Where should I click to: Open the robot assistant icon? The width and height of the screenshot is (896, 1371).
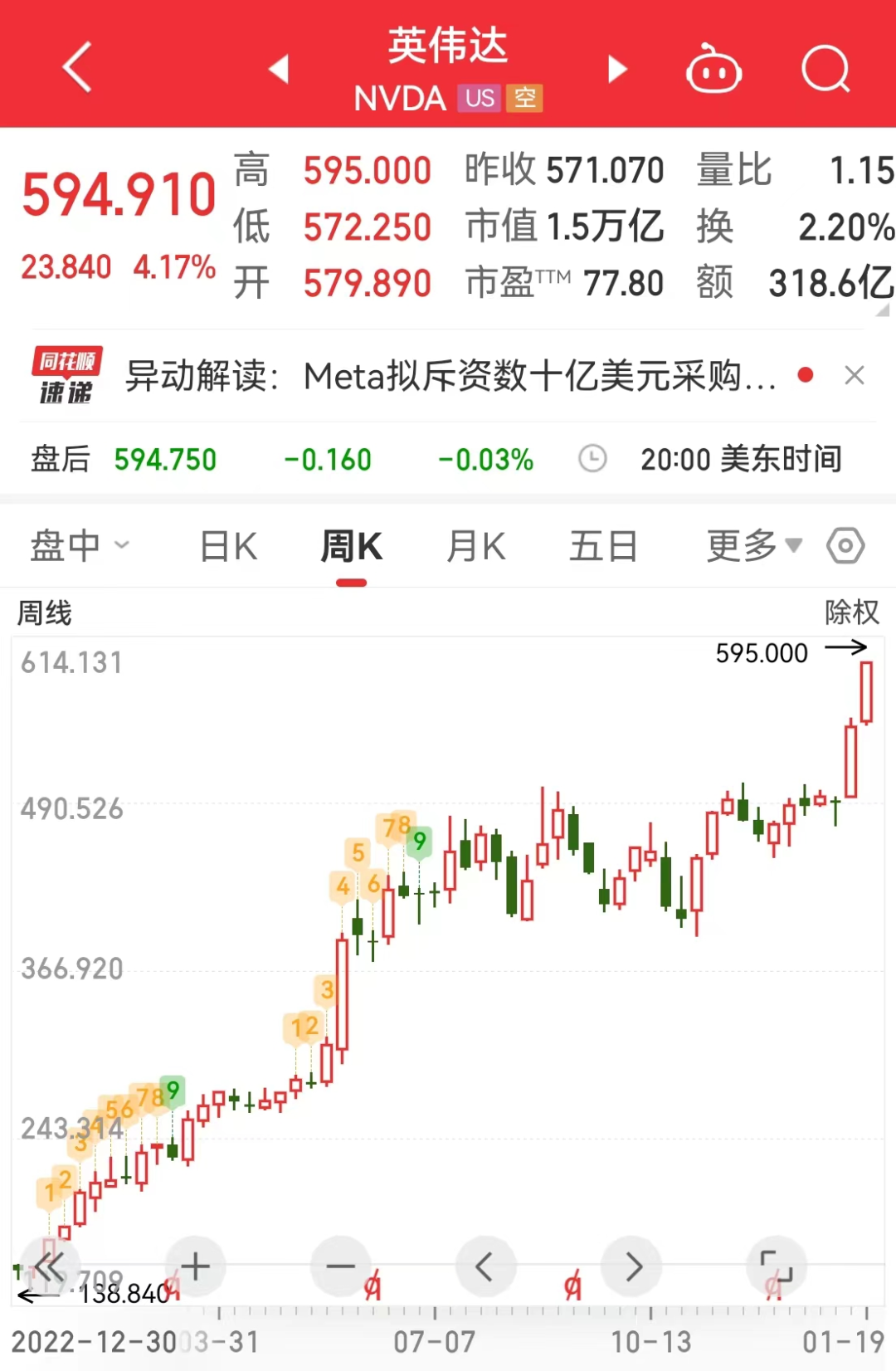coord(713,69)
